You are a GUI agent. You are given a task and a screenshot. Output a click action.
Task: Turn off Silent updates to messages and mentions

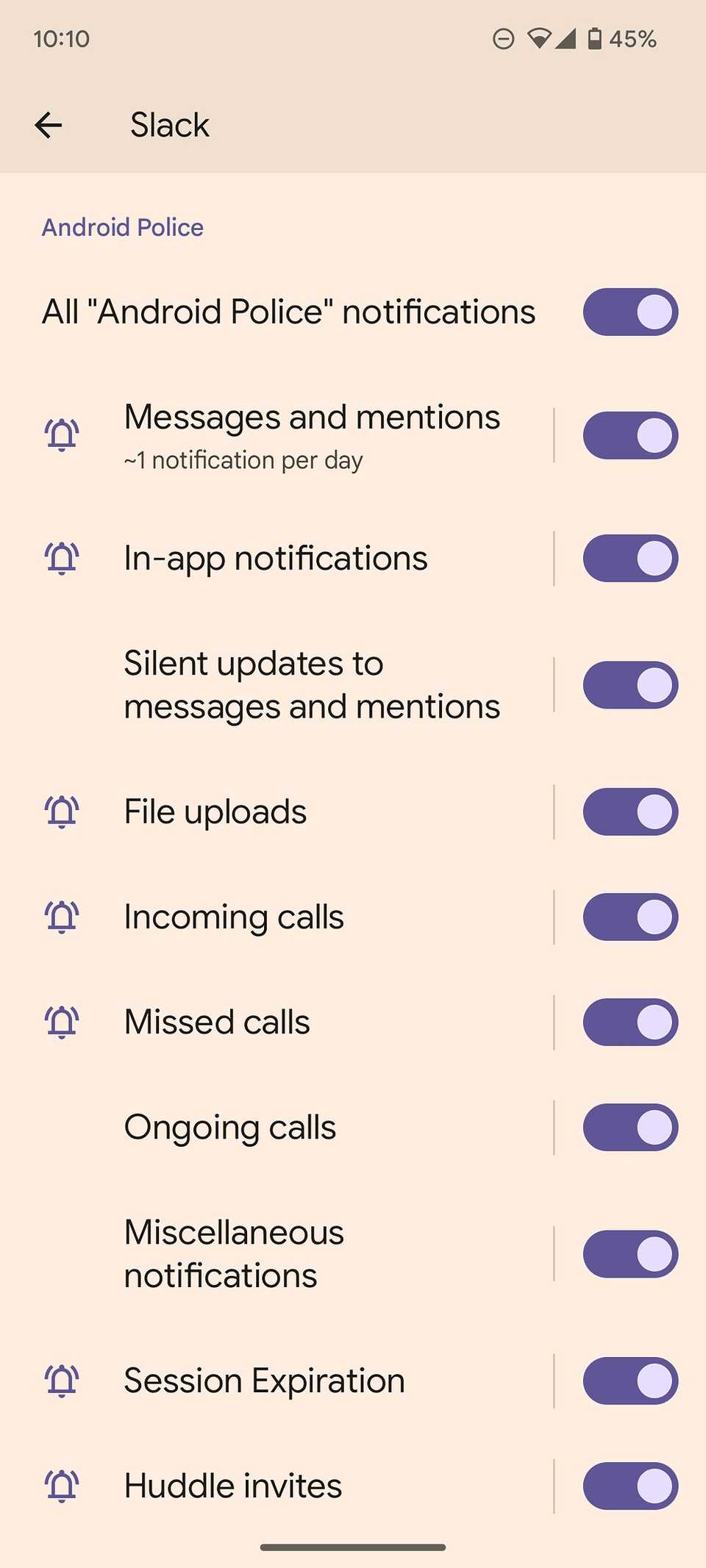pyautogui.click(x=630, y=684)
